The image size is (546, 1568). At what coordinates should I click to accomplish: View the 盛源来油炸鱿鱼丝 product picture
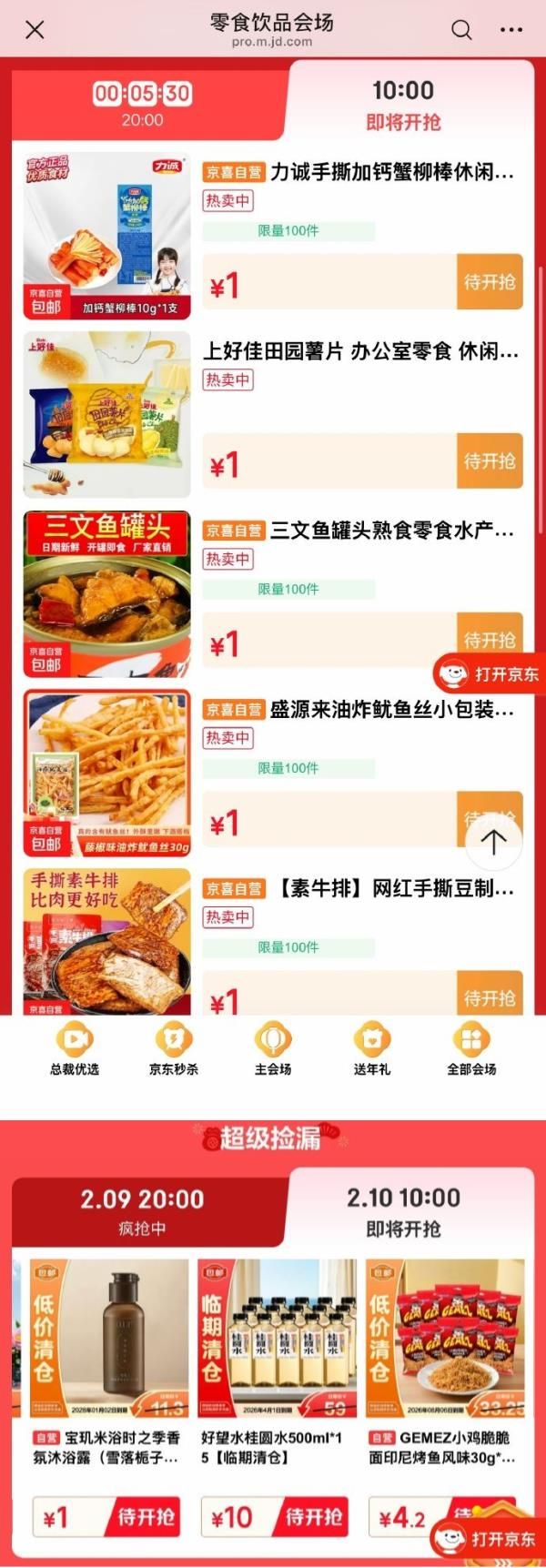[106, 774]
